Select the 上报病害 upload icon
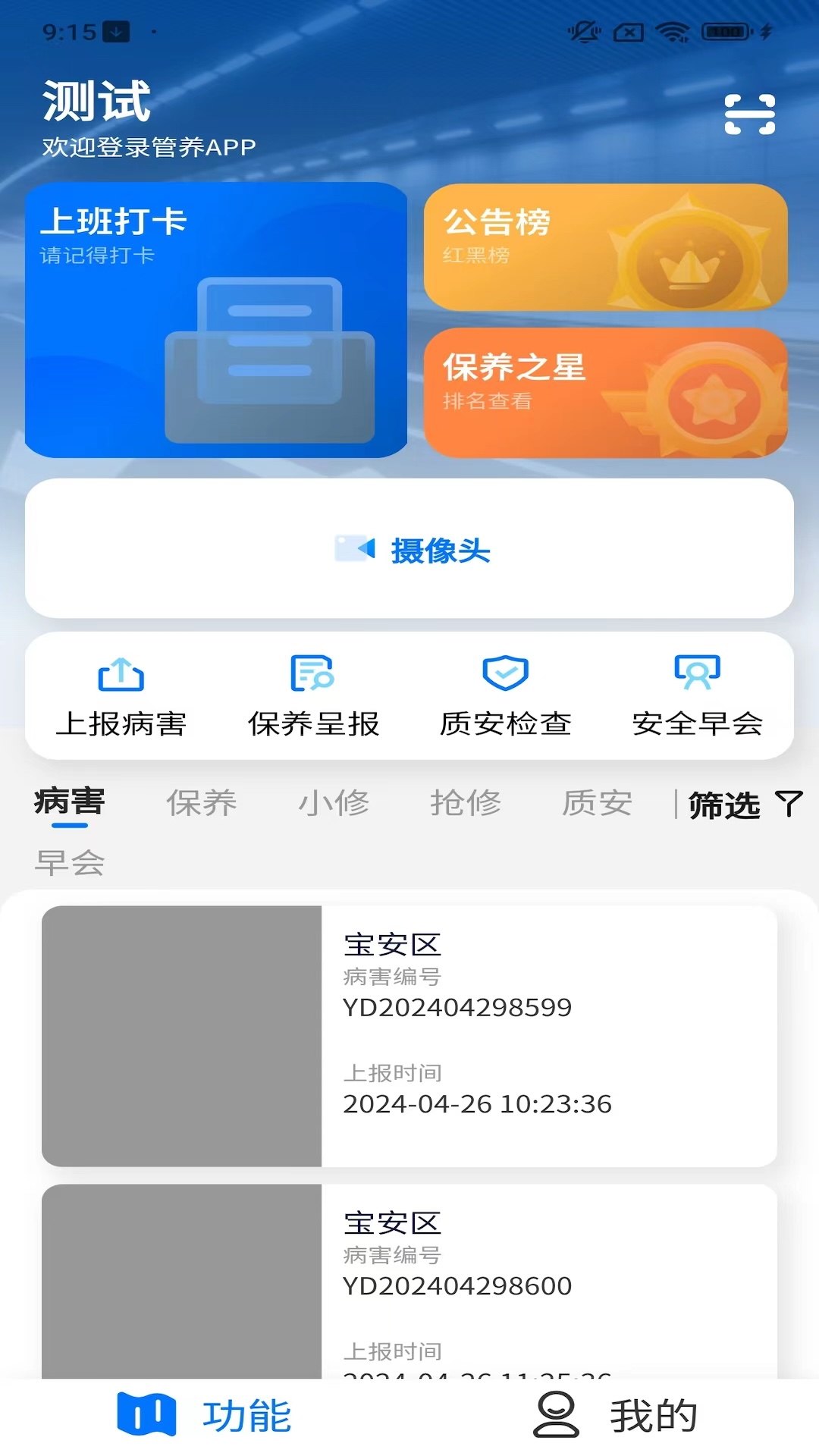This screenshot has height=1456, width=819. click(x=121, y=675)
